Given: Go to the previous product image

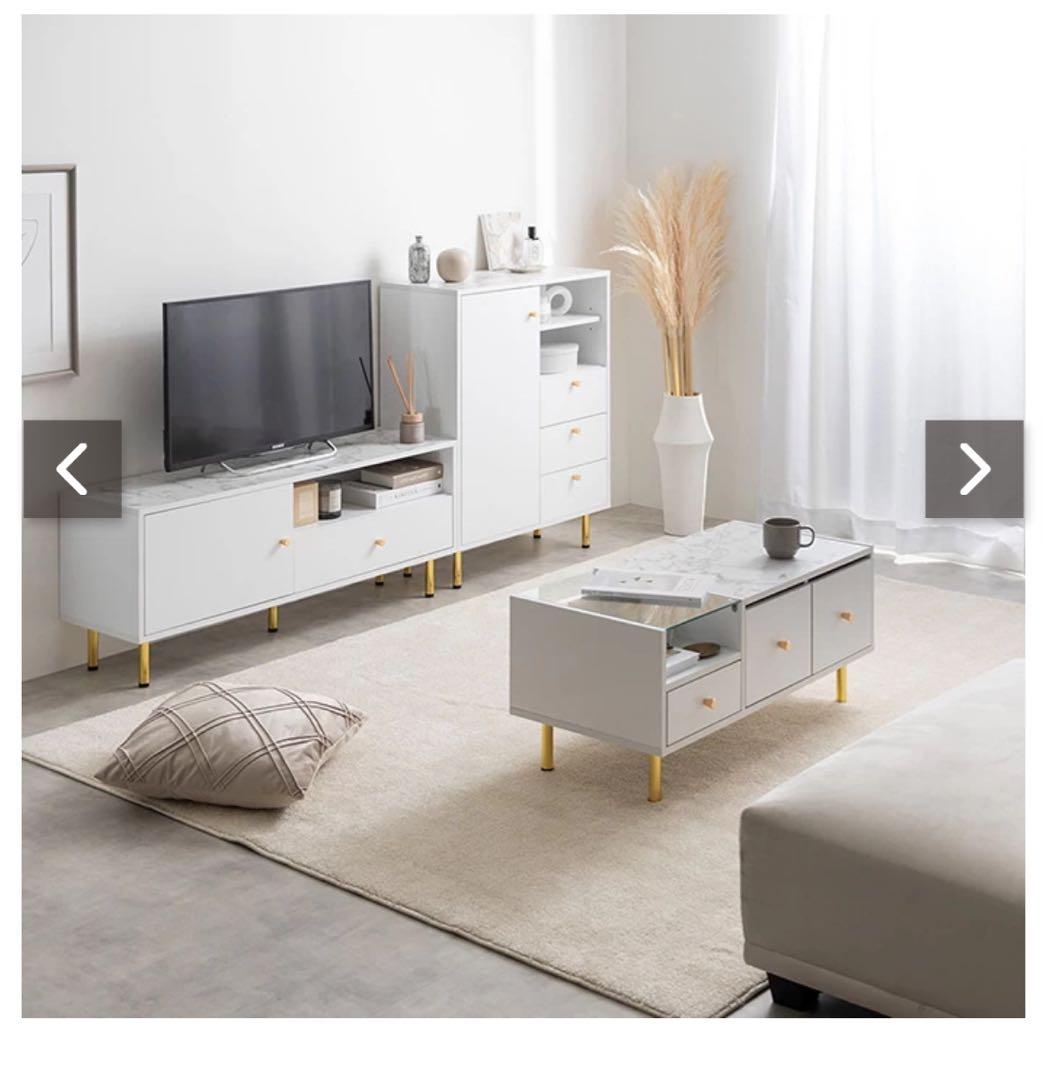Looking at the screenshot, I should pyautogui.click(x=72, y=469).
